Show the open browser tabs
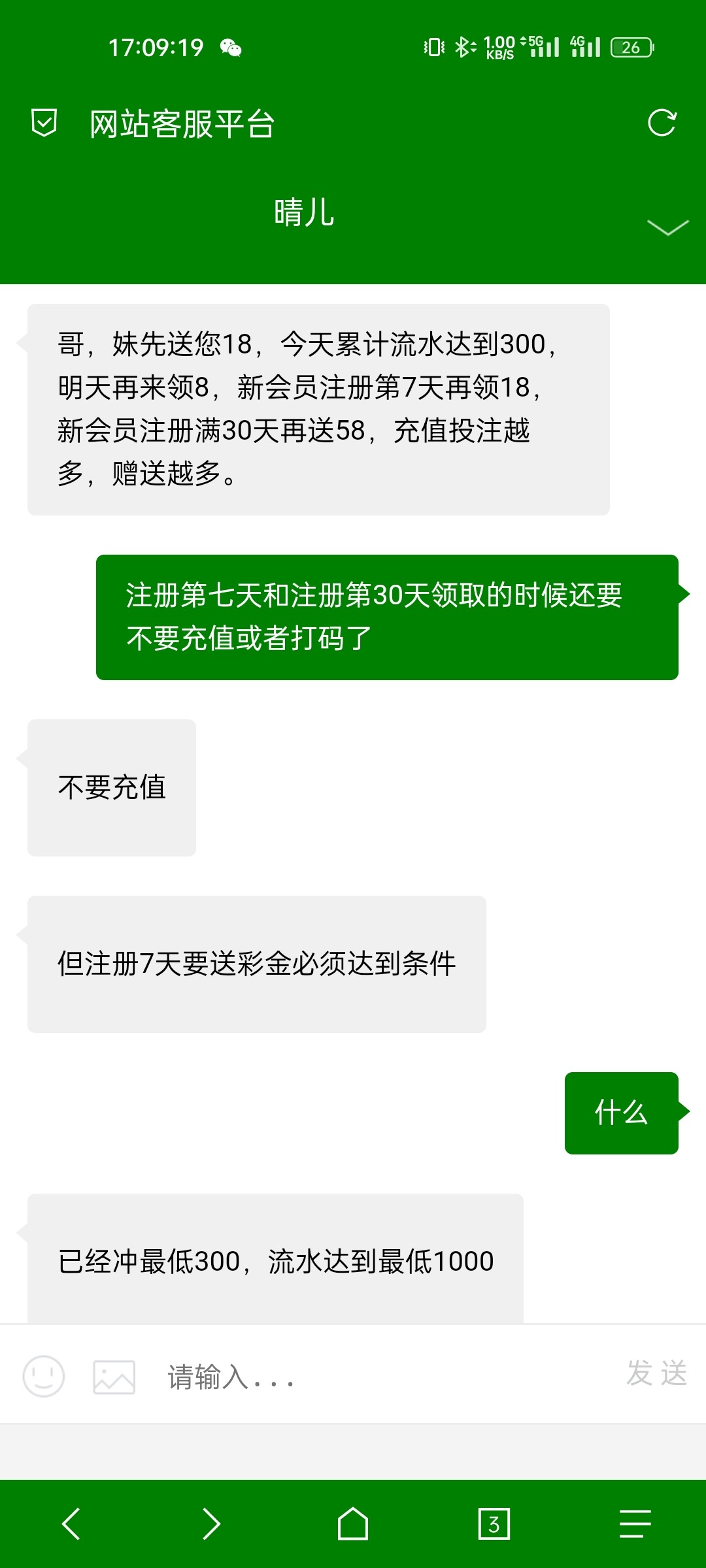This screenshot has height=1568, width=706. pyautogui.click(x=494, y=1524)
